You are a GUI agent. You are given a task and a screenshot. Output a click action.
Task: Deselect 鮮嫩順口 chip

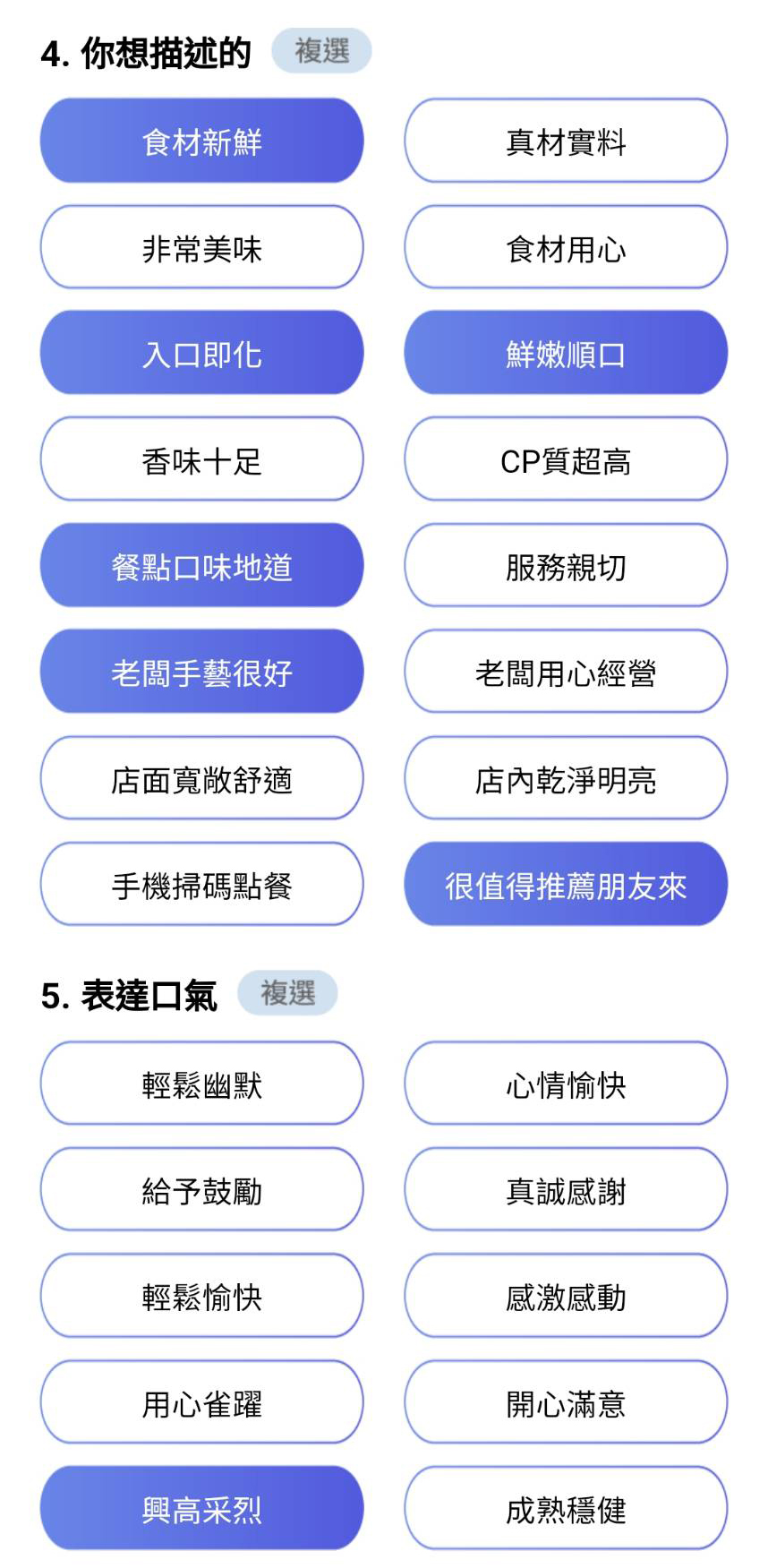click(566, 354)
